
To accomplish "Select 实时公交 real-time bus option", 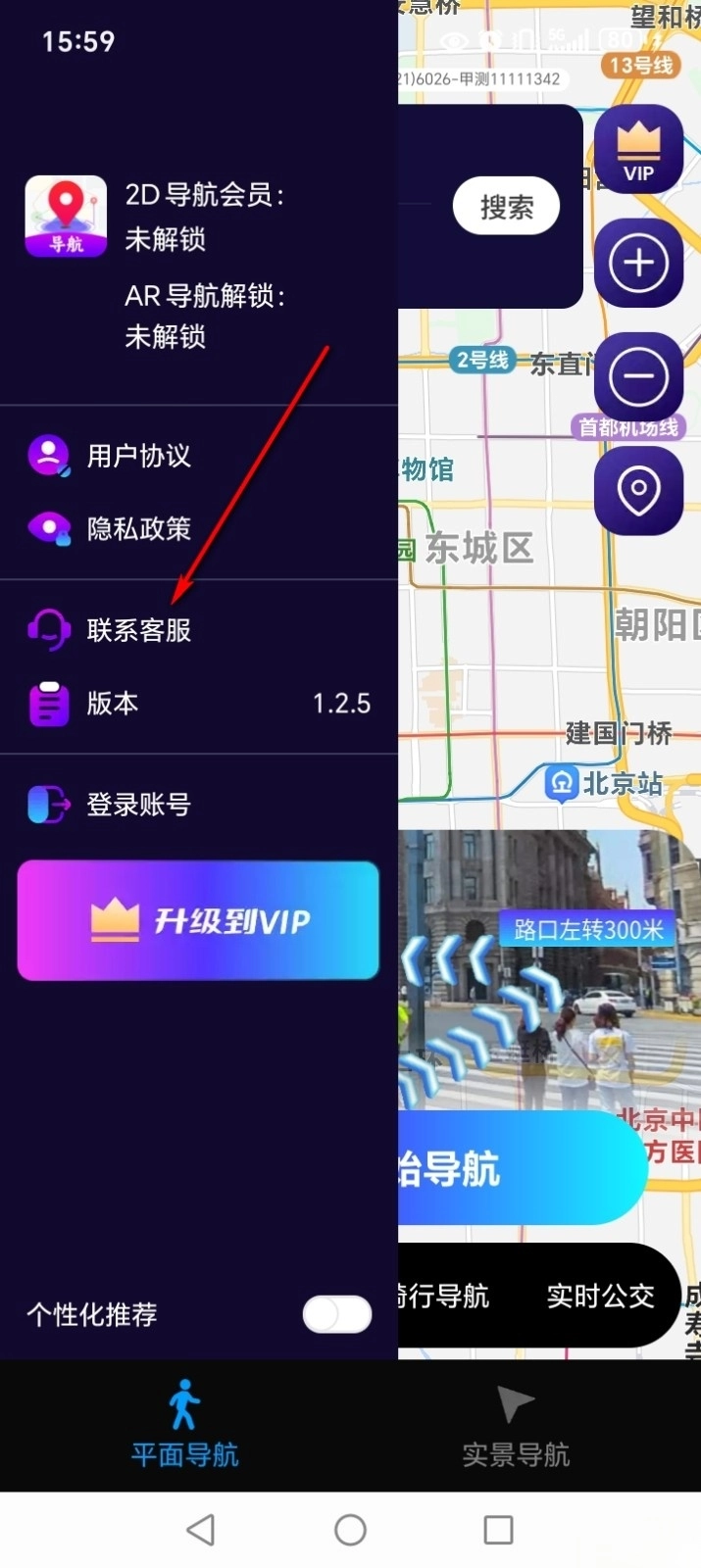I will (600, 1296).
